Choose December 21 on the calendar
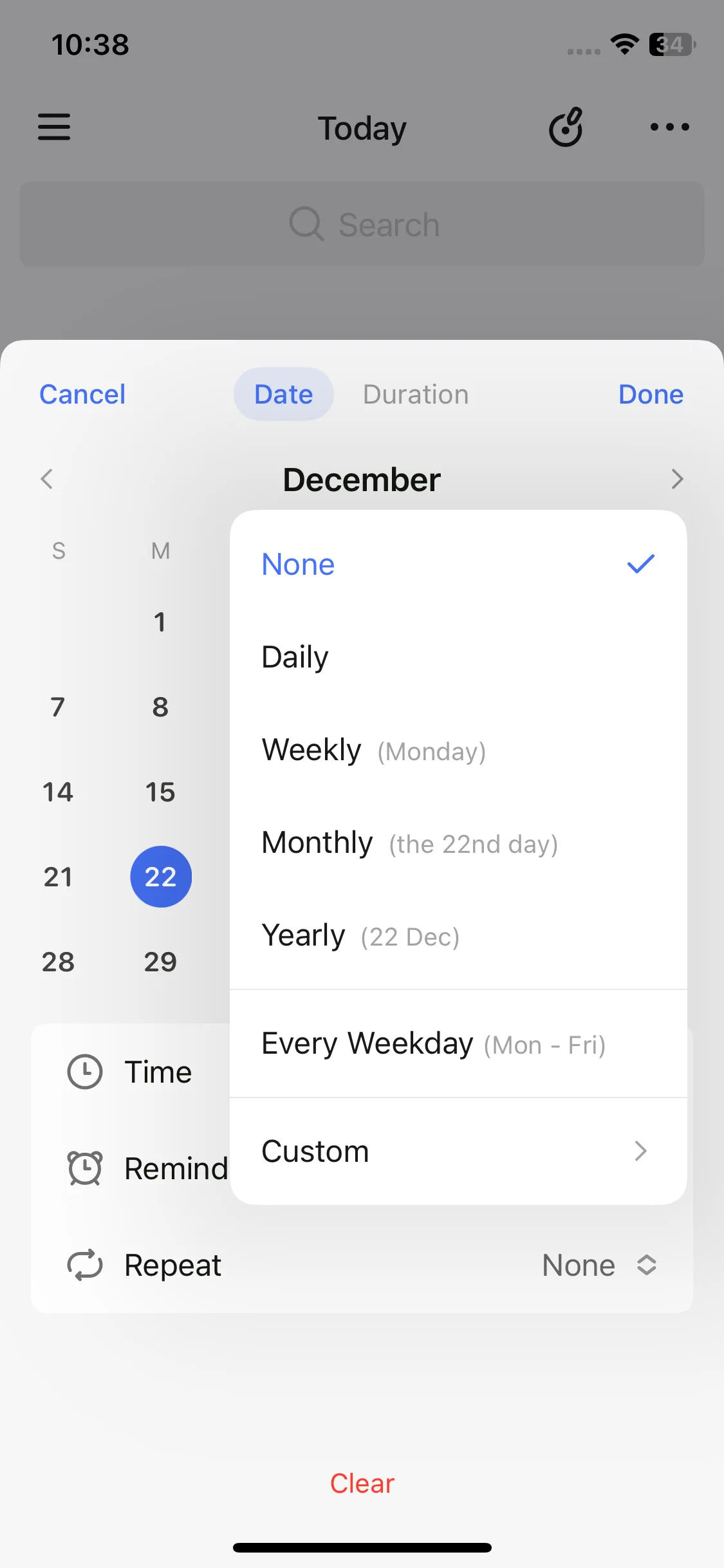 pyautogui.click(x=58, y=877)
